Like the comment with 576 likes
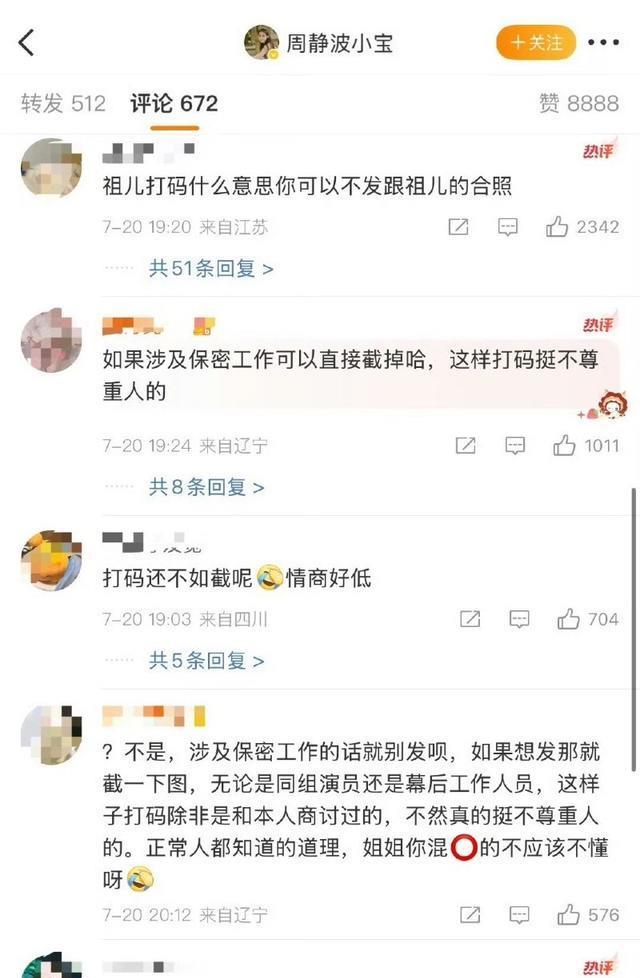 pos(568,914)
